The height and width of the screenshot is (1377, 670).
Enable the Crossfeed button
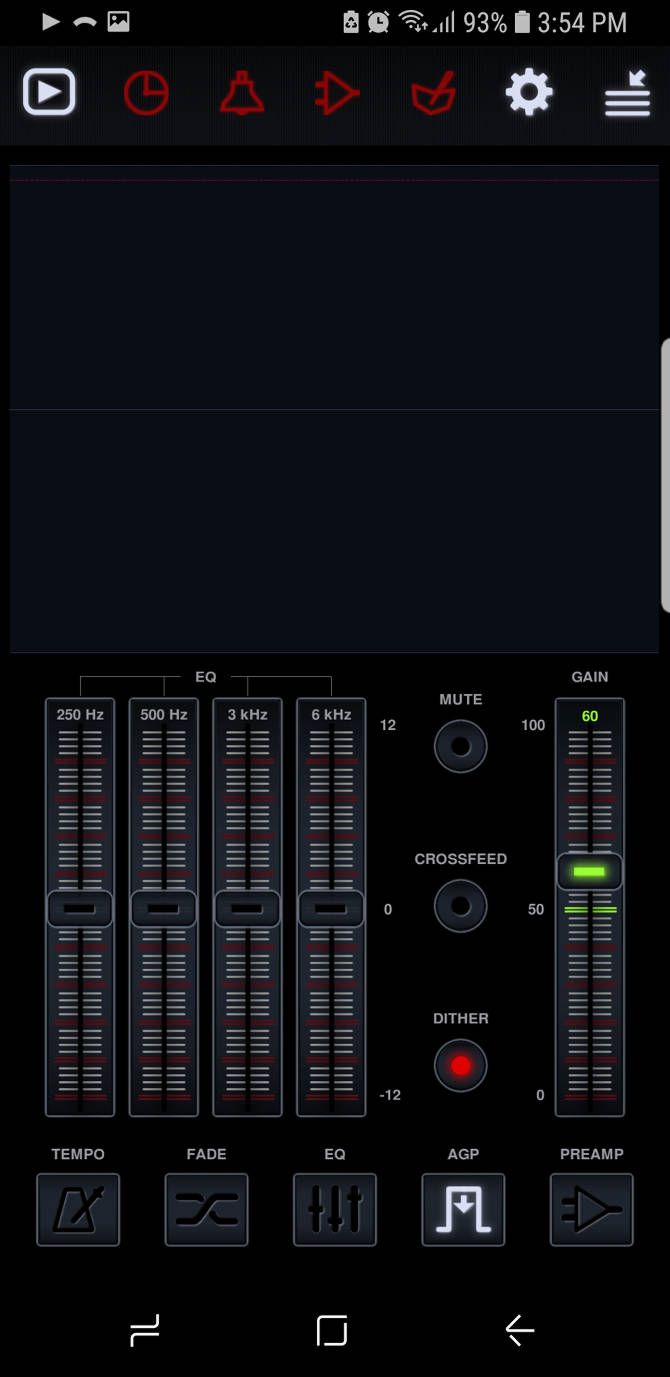click(x=461, y=906)
